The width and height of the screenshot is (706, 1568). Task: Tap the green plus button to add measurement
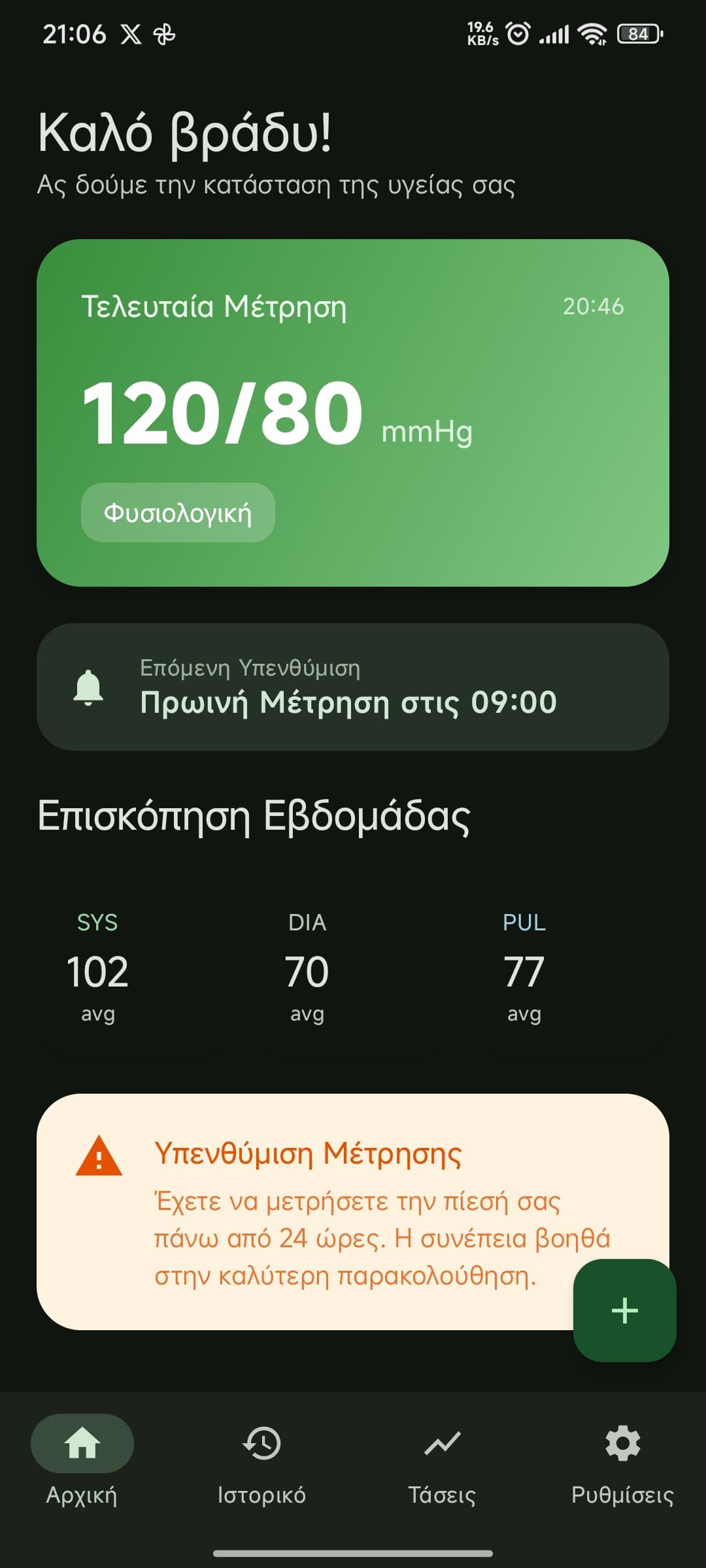tap(625, 1309)
